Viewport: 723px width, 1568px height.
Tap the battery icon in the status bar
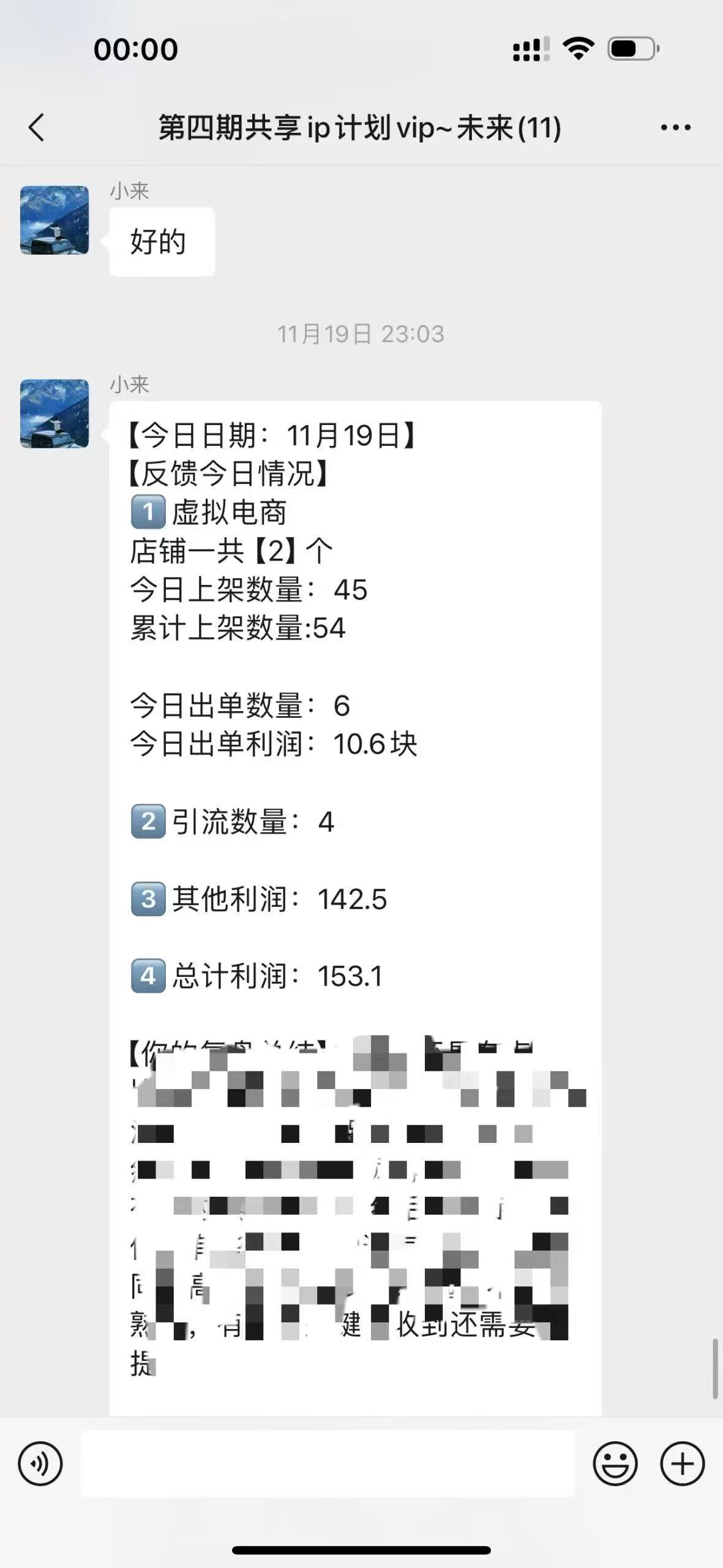pos(631,48)
